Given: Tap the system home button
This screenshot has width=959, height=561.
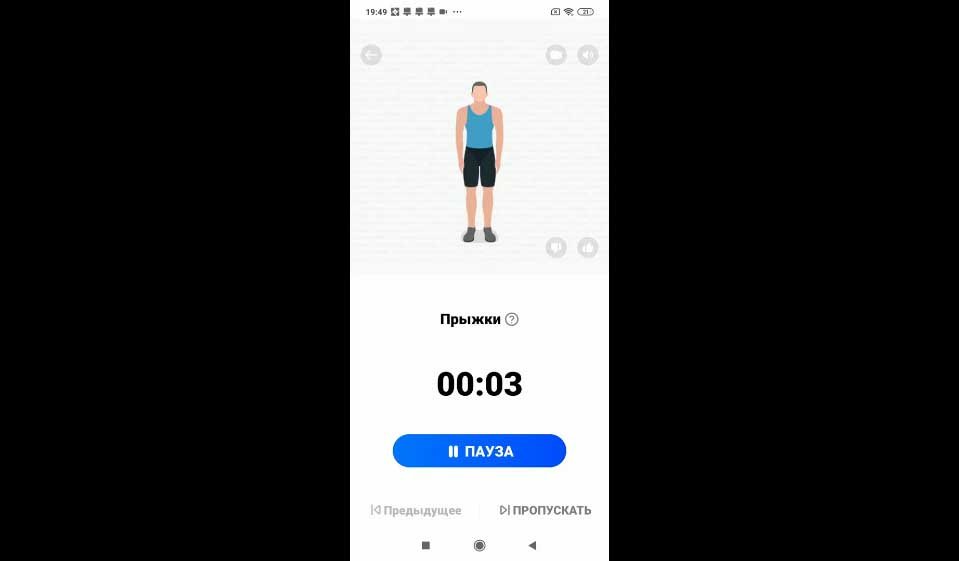Looking at the screenshot, I should coord(479,545).
